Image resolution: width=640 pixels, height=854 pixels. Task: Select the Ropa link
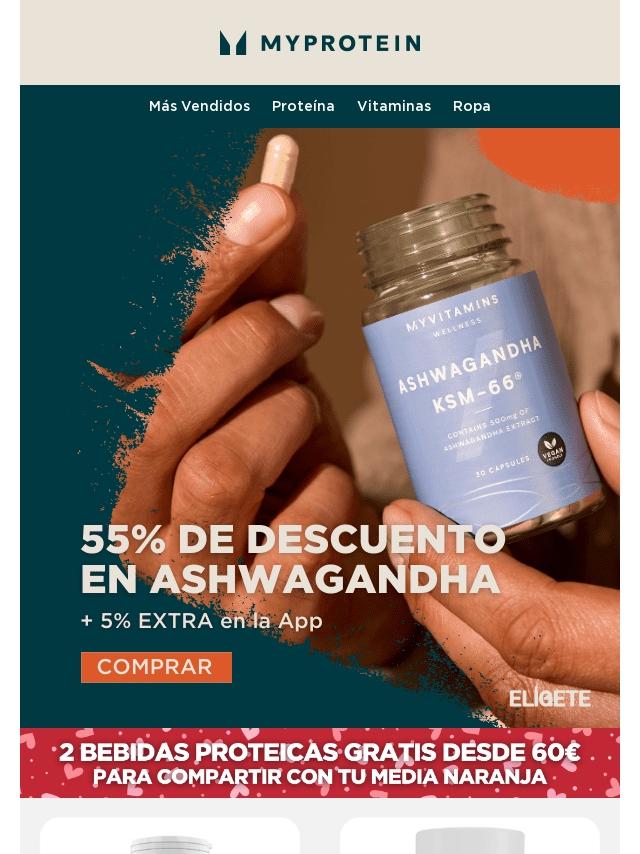point(471,106)
